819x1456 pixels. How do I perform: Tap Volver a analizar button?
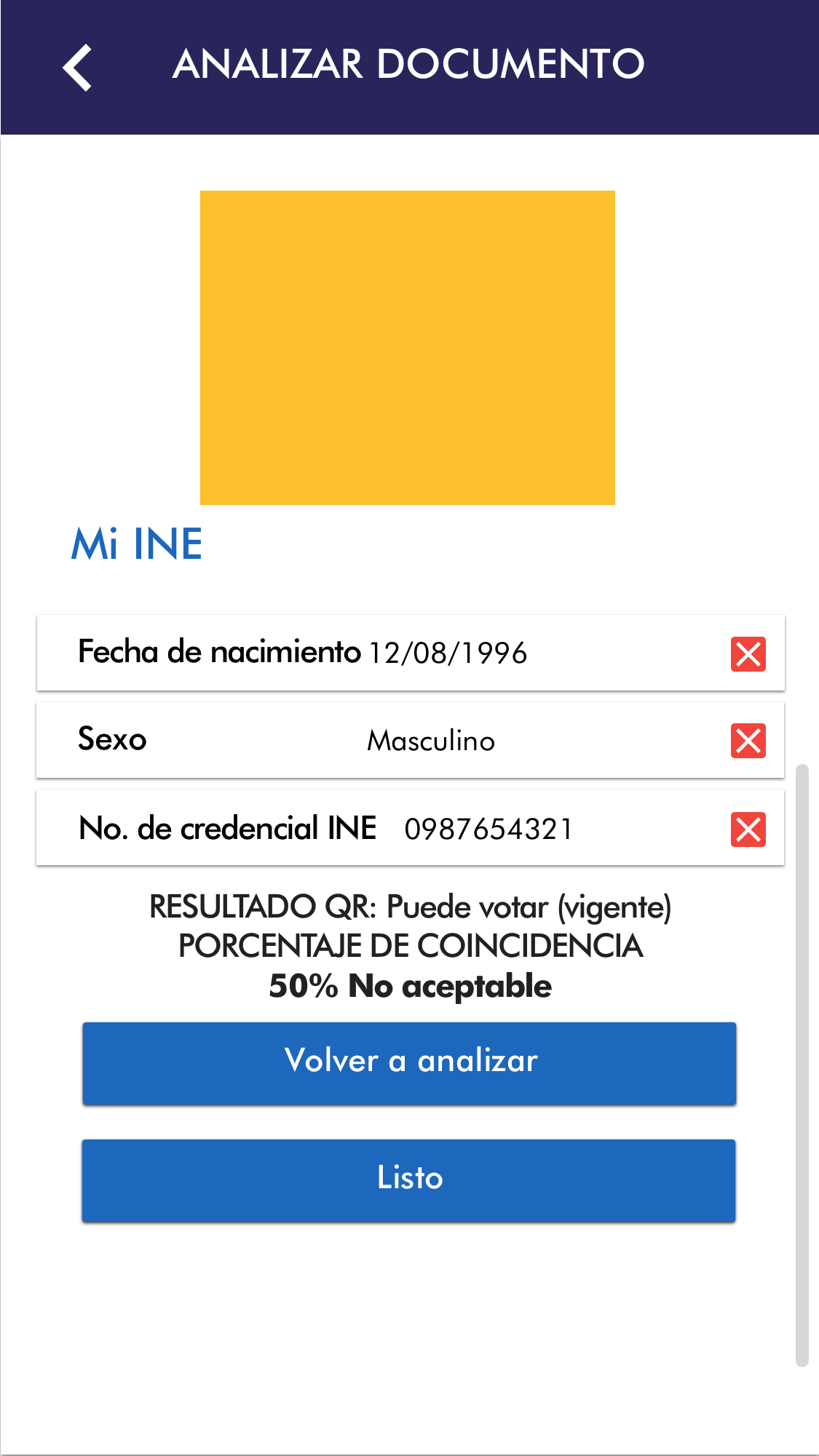point(409,1063)
